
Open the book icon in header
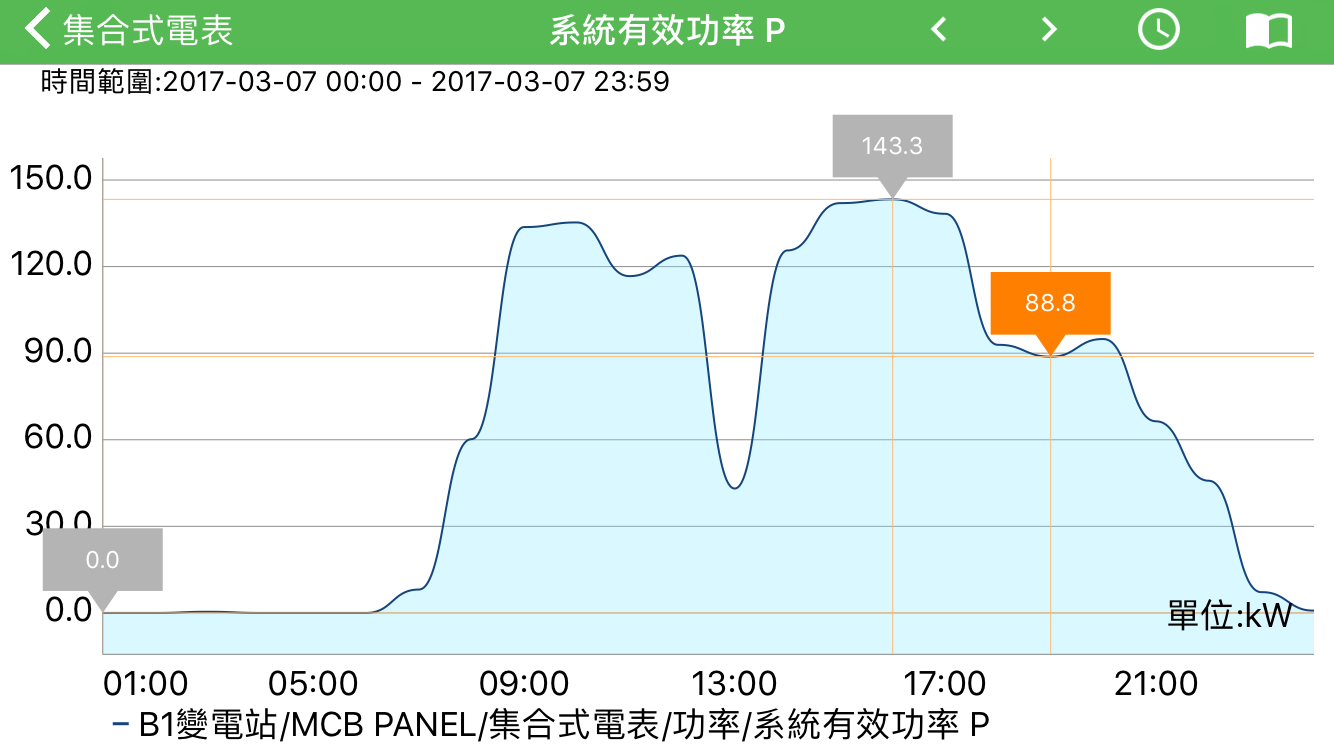click(x=1268, y=31)
